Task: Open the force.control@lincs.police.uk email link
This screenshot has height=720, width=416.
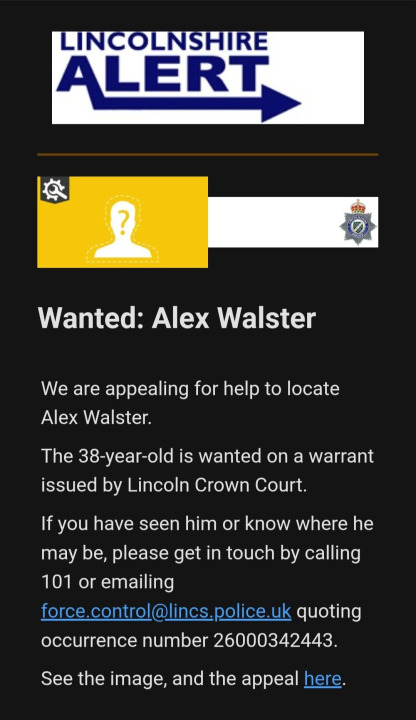Action: point(166,612)
